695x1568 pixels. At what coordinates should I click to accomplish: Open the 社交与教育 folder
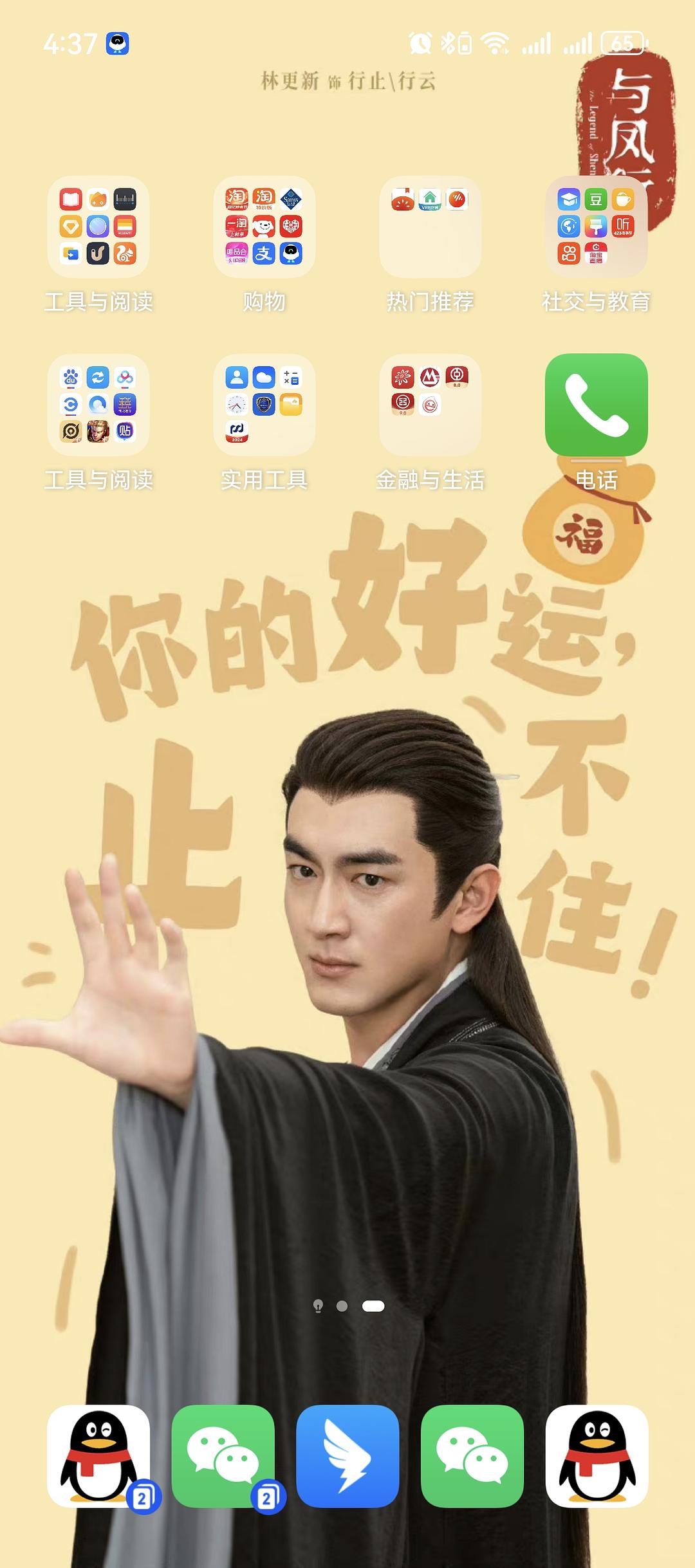[x=596, y=226]
